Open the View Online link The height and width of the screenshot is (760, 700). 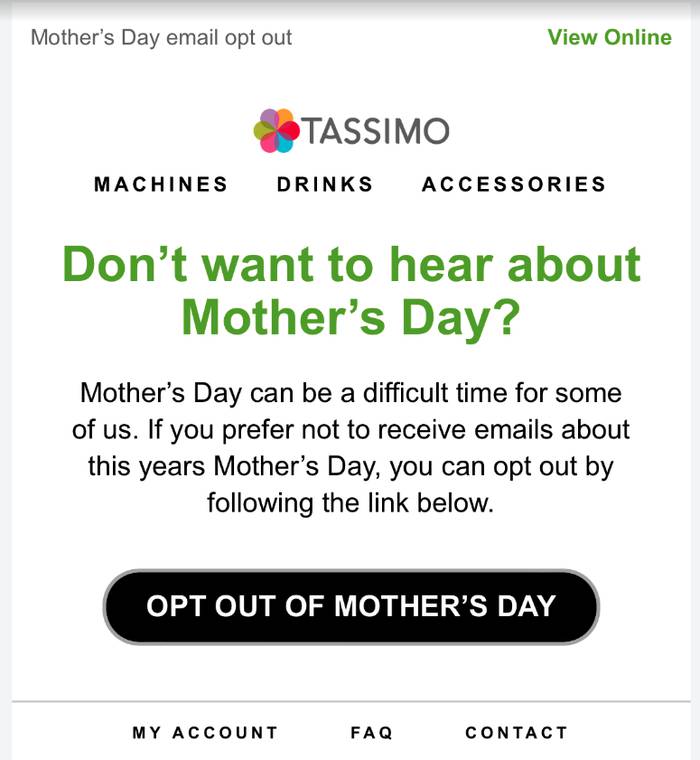coord(609,38)
